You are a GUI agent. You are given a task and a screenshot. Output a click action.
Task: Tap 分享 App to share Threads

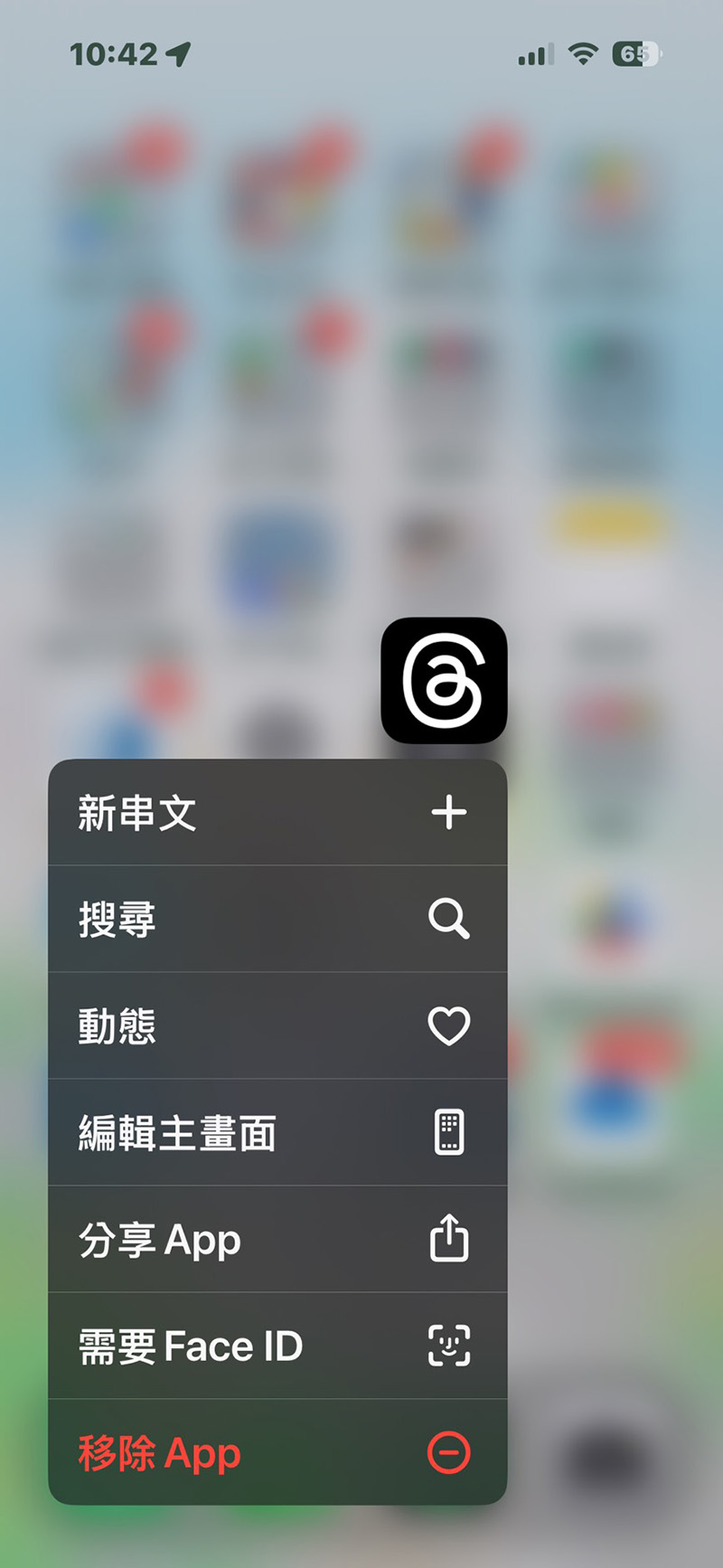click(277, 1239)
